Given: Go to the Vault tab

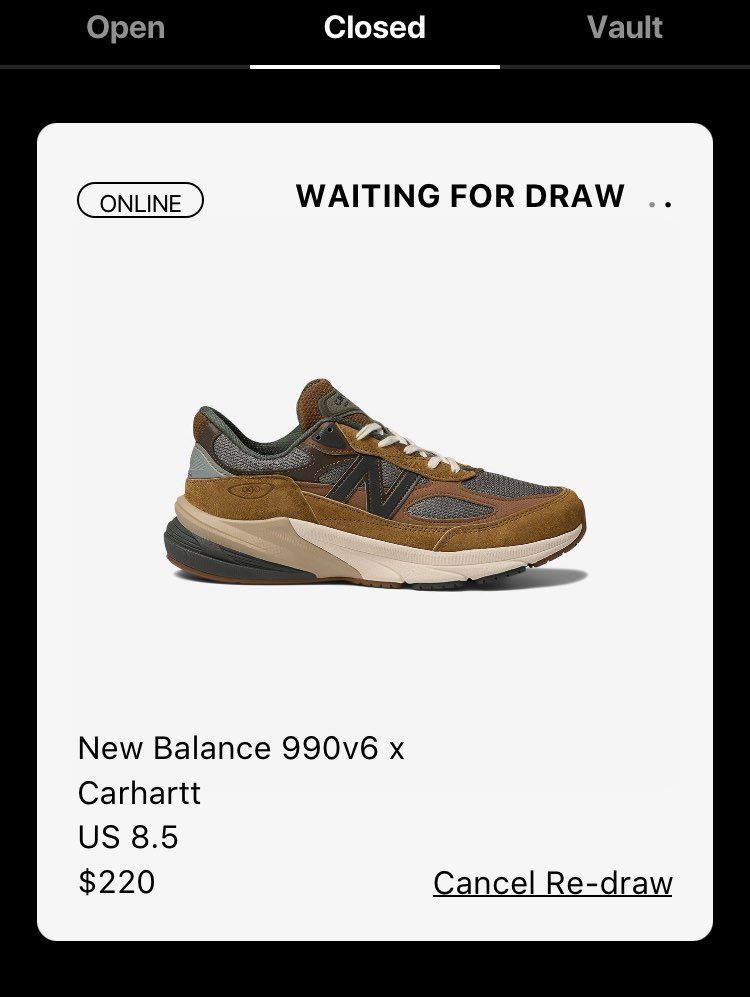Looking at the screenshot, I should click(x=624, y=28).
